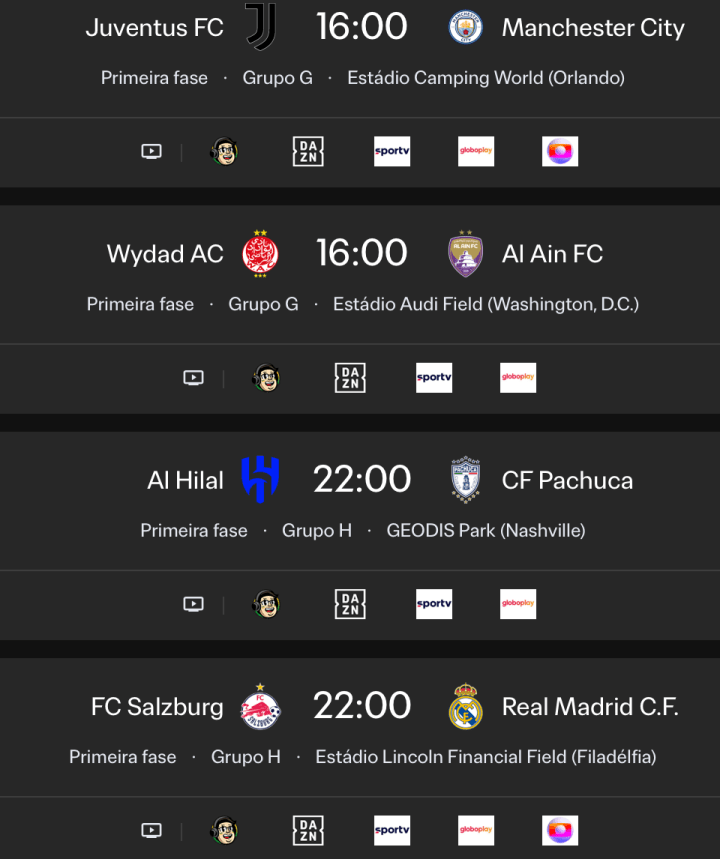Viewport: 720px width, 859px height.
Task: Watch Al Hilal vs CF Pachuca on globoplay
Action: 518,604
